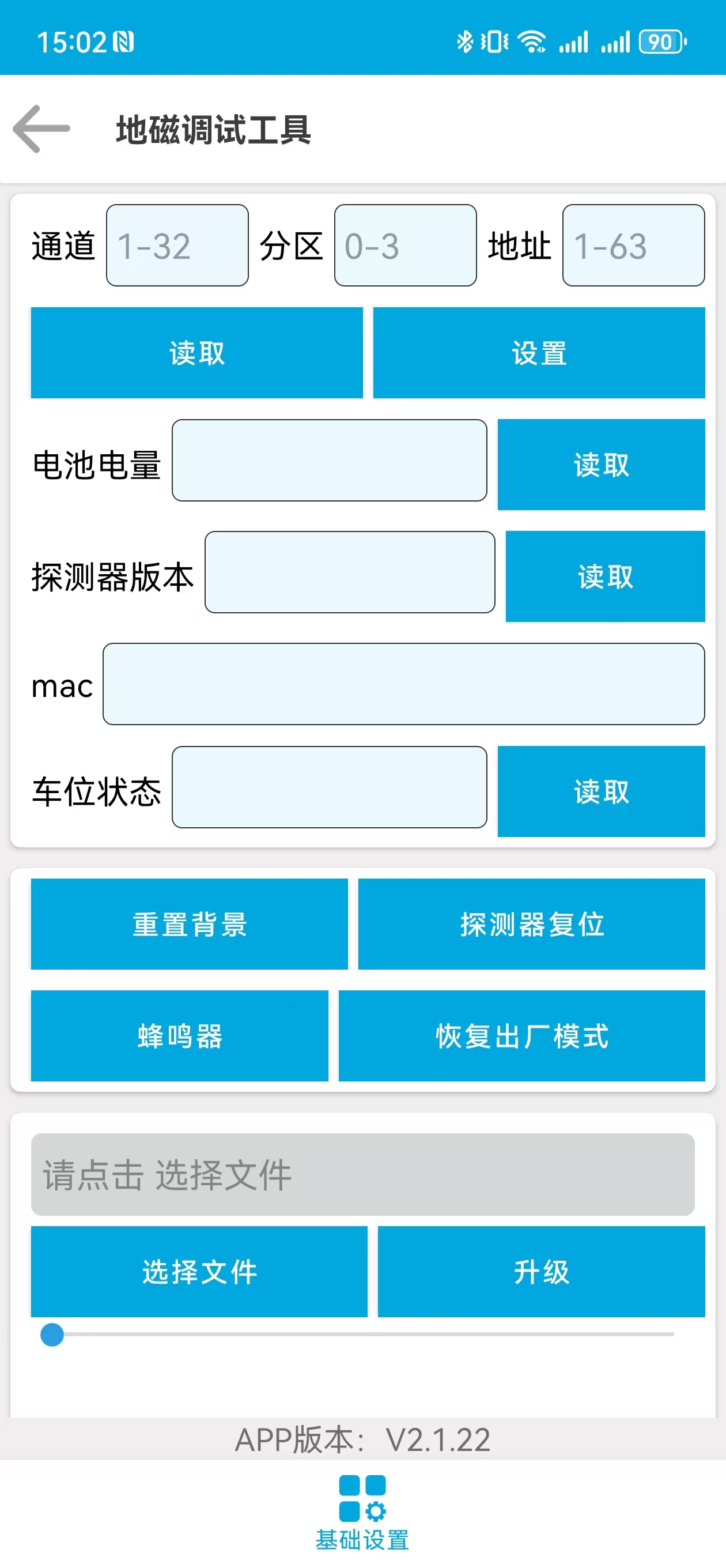Tap the 重置背景 button
726x1568 pixels.
click(x=189, y=924)
